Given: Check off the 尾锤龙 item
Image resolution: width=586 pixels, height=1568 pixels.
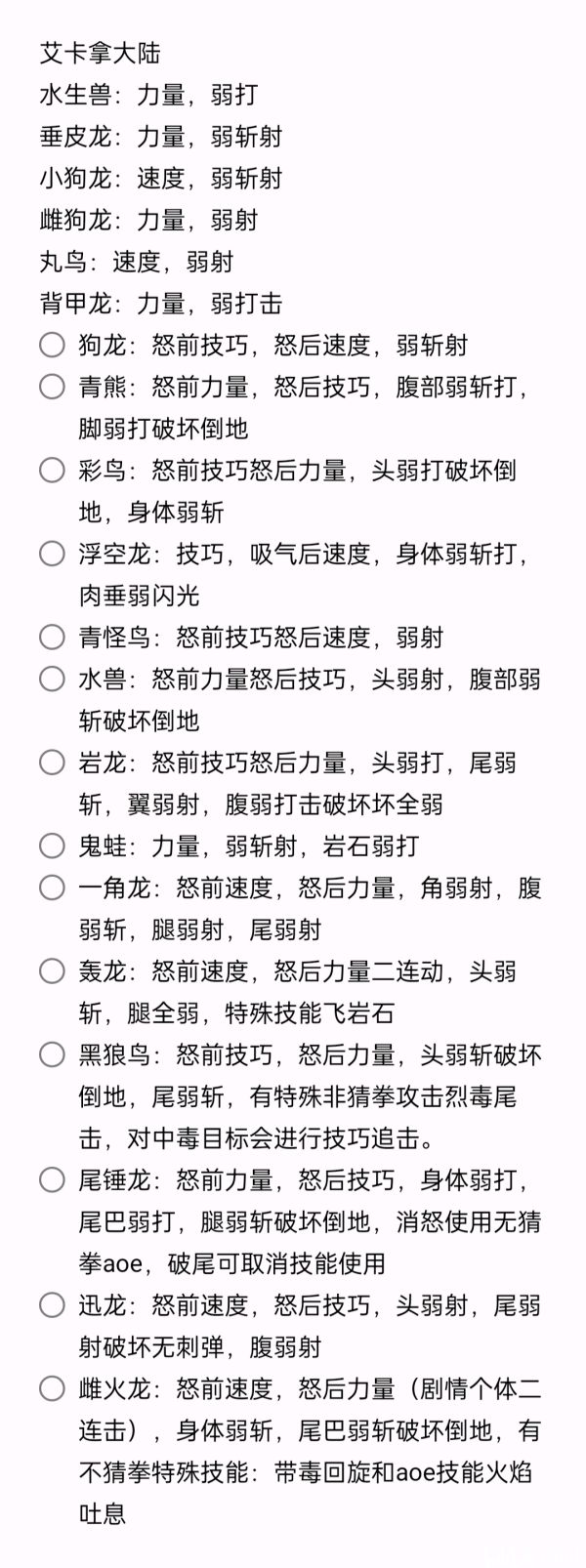Looking at the screenshot, I should pyautogui.click(x=52, y=1179).
